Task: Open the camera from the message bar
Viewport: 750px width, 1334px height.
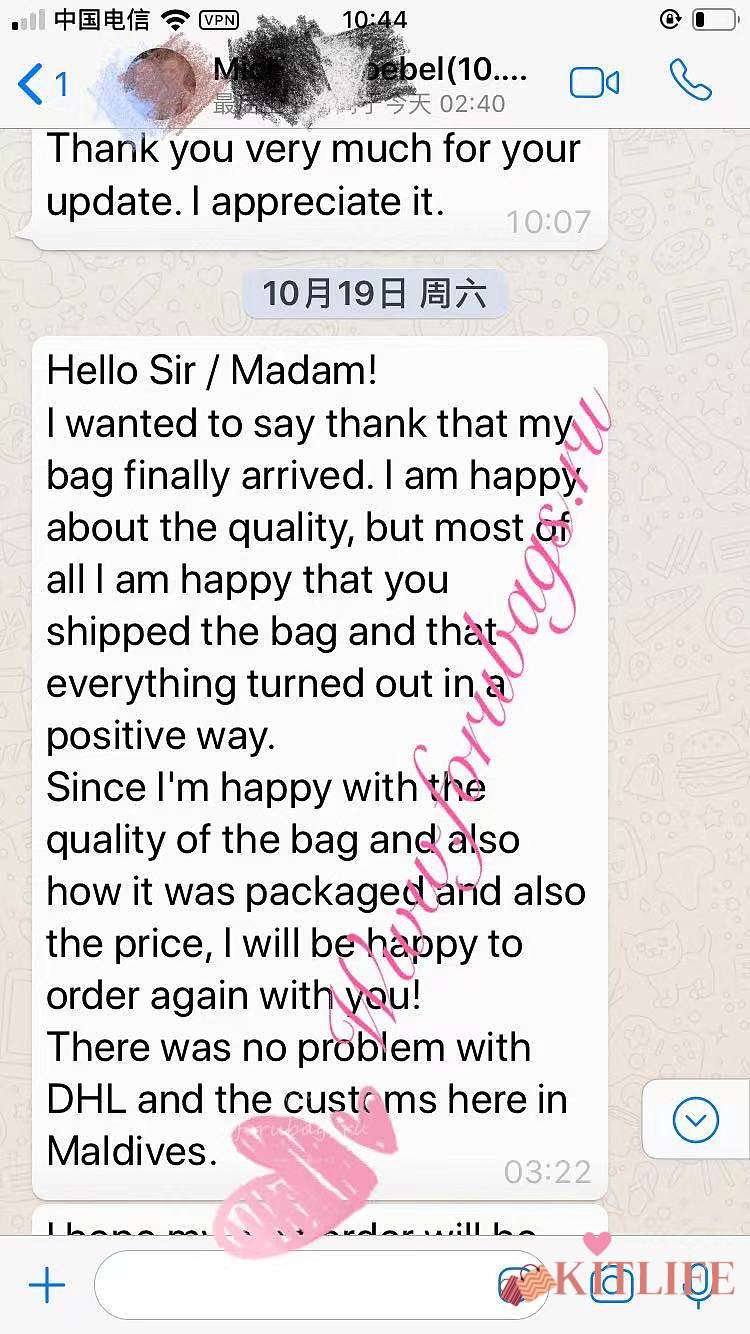Action: (x=612, y=1286)
